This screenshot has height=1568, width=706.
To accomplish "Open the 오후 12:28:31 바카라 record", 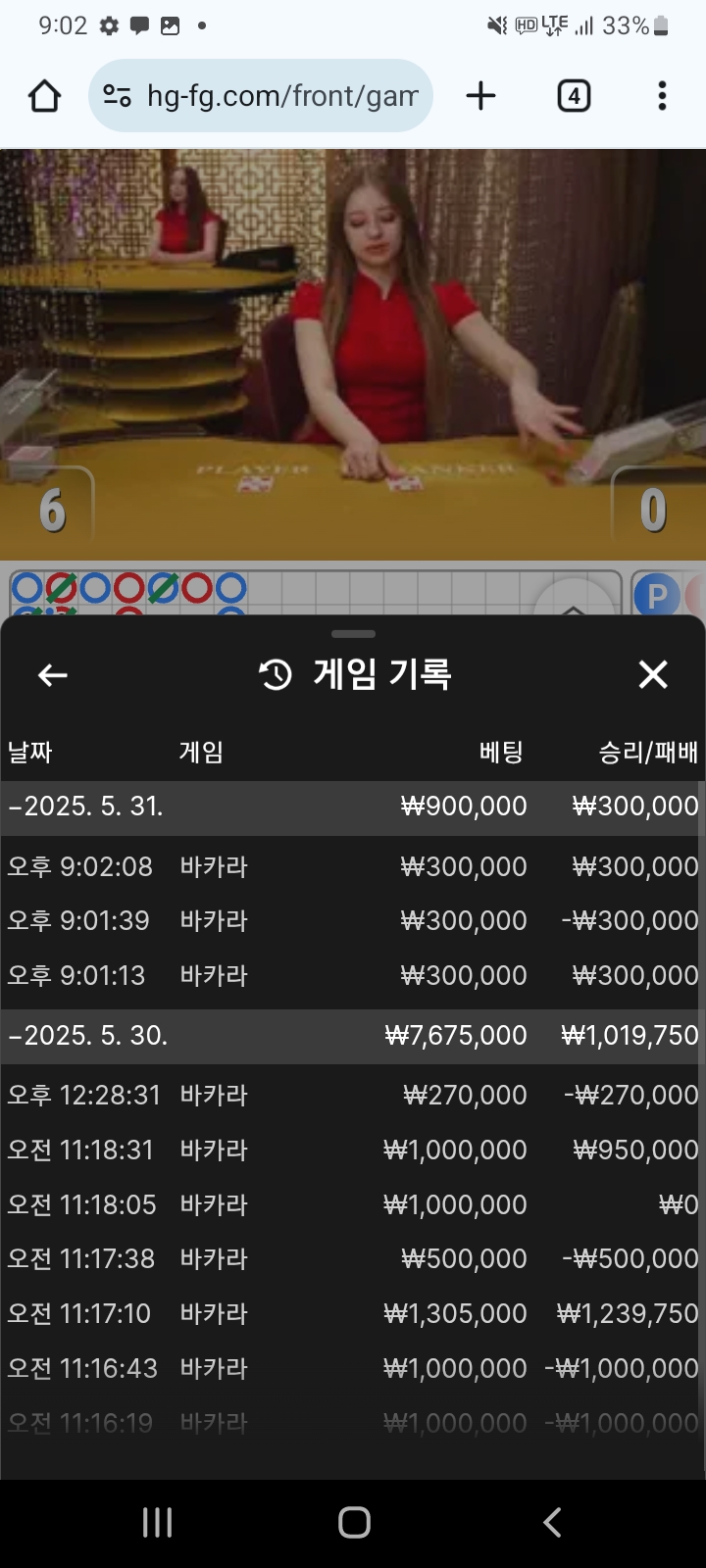I will tap(353, 1096).
